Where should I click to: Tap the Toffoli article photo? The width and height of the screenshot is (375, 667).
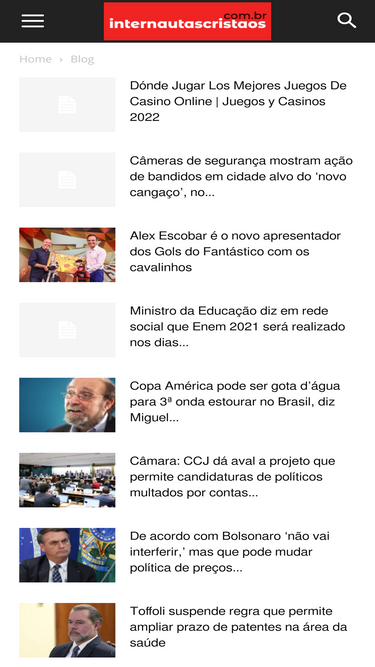click(x=67, y=630)
